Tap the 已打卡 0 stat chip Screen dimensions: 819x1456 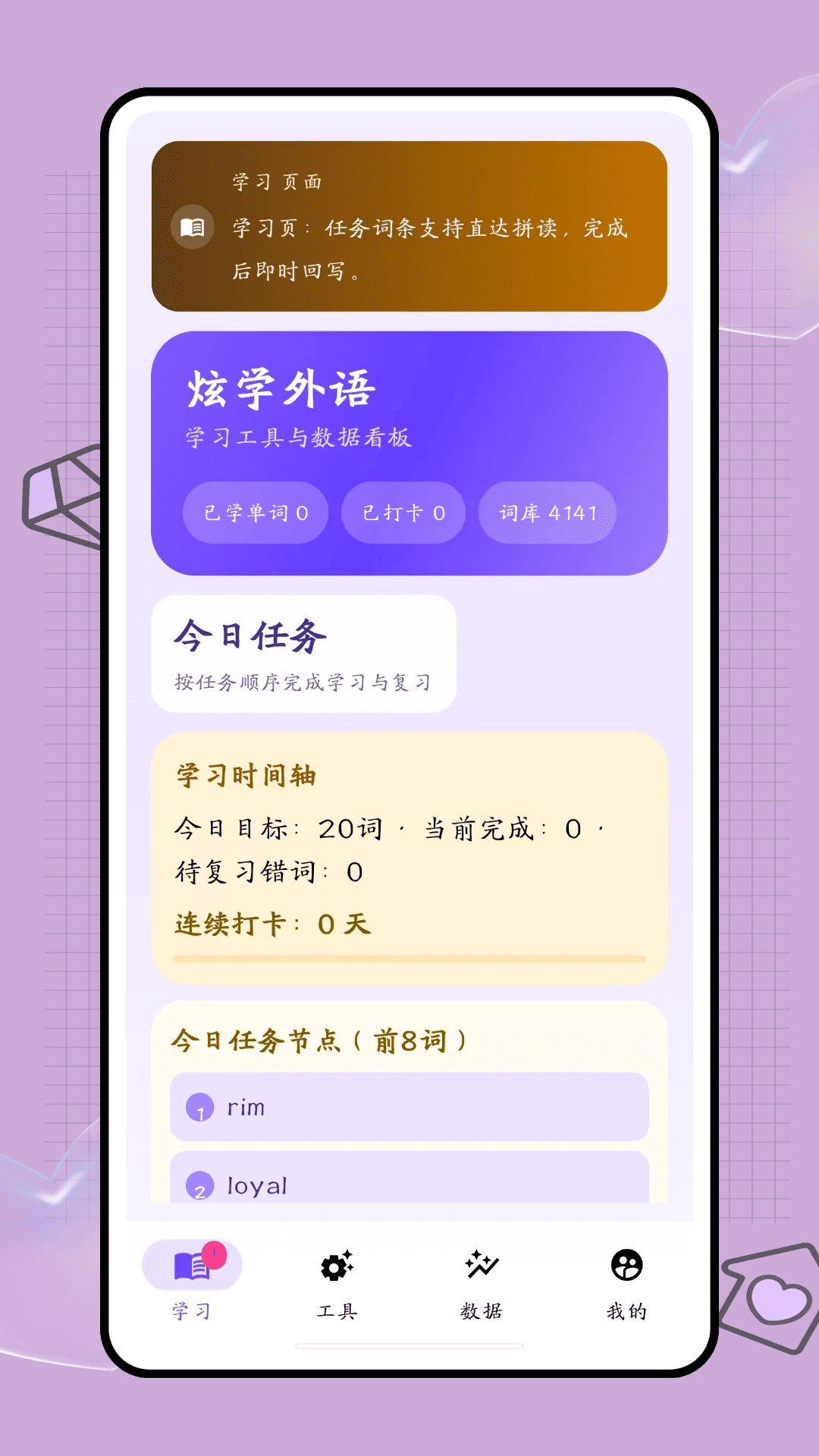pos(402,513)
